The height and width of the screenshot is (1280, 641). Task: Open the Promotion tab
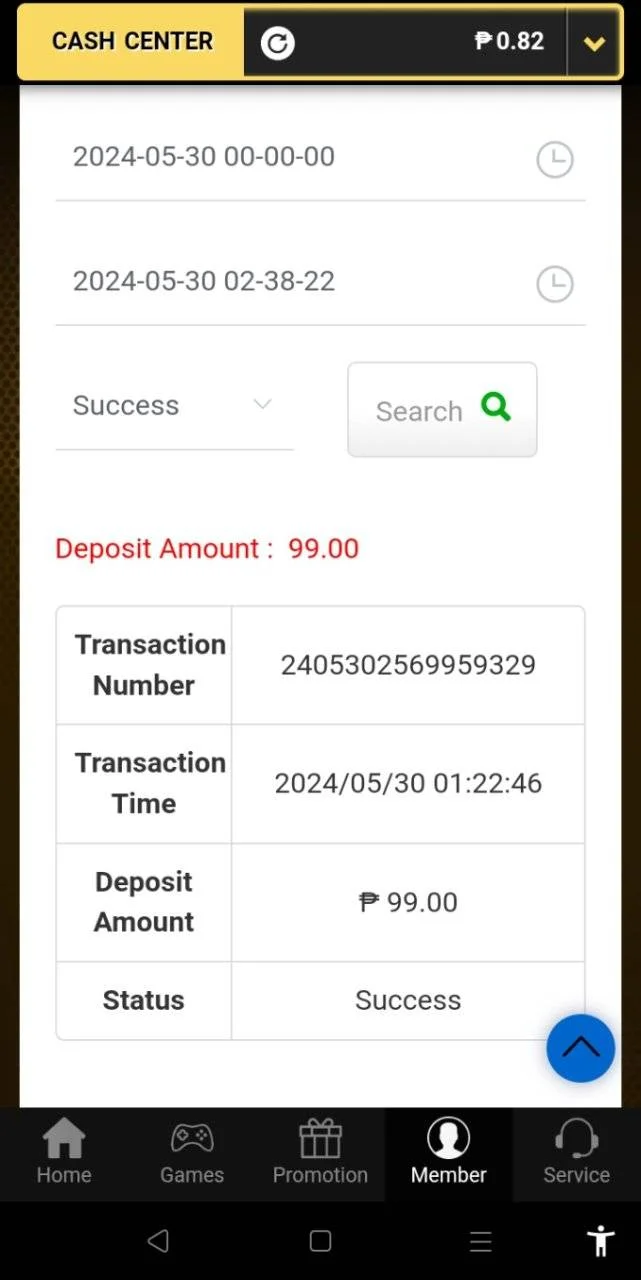point(320,1154)
